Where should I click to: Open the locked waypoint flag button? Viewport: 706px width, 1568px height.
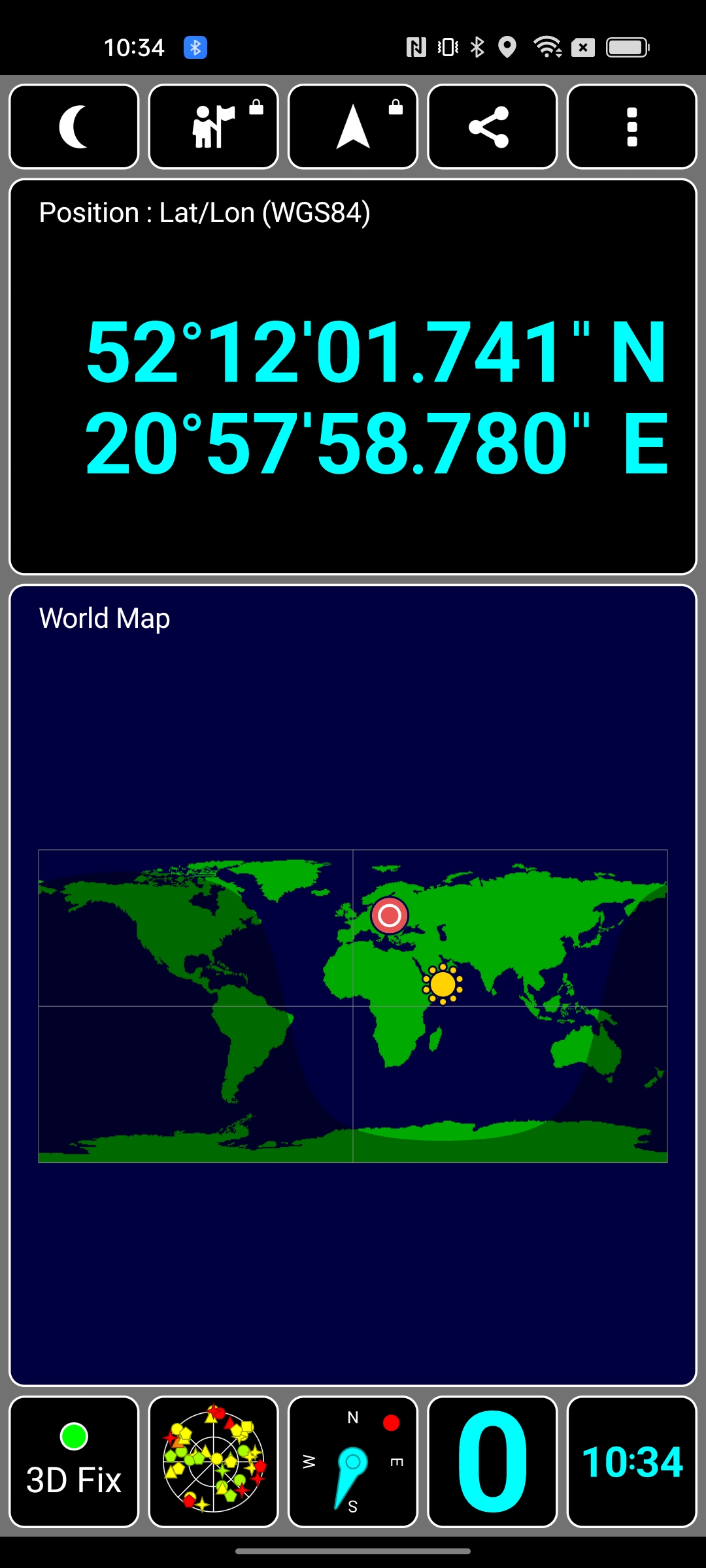213,127
